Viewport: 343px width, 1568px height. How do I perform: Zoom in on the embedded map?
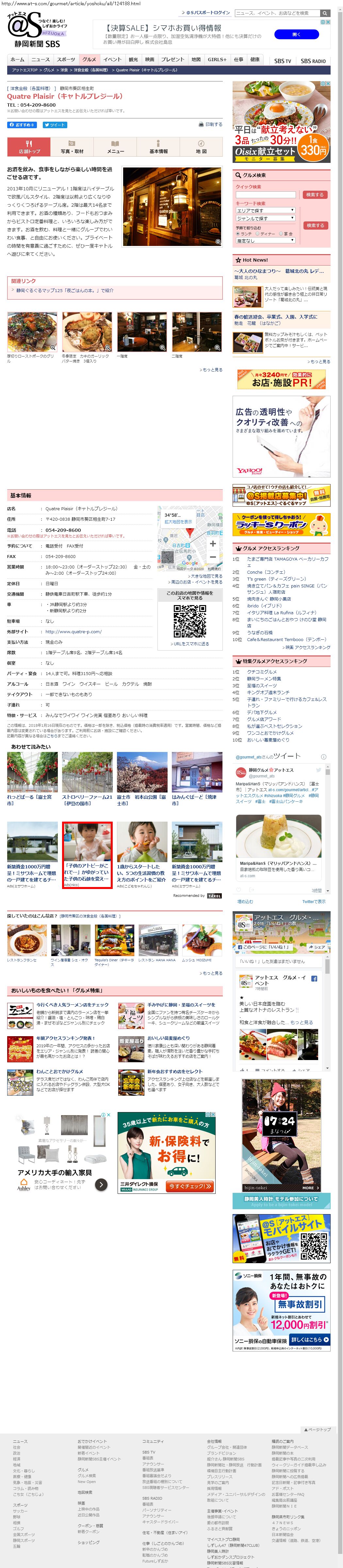[x=212, y=544]
